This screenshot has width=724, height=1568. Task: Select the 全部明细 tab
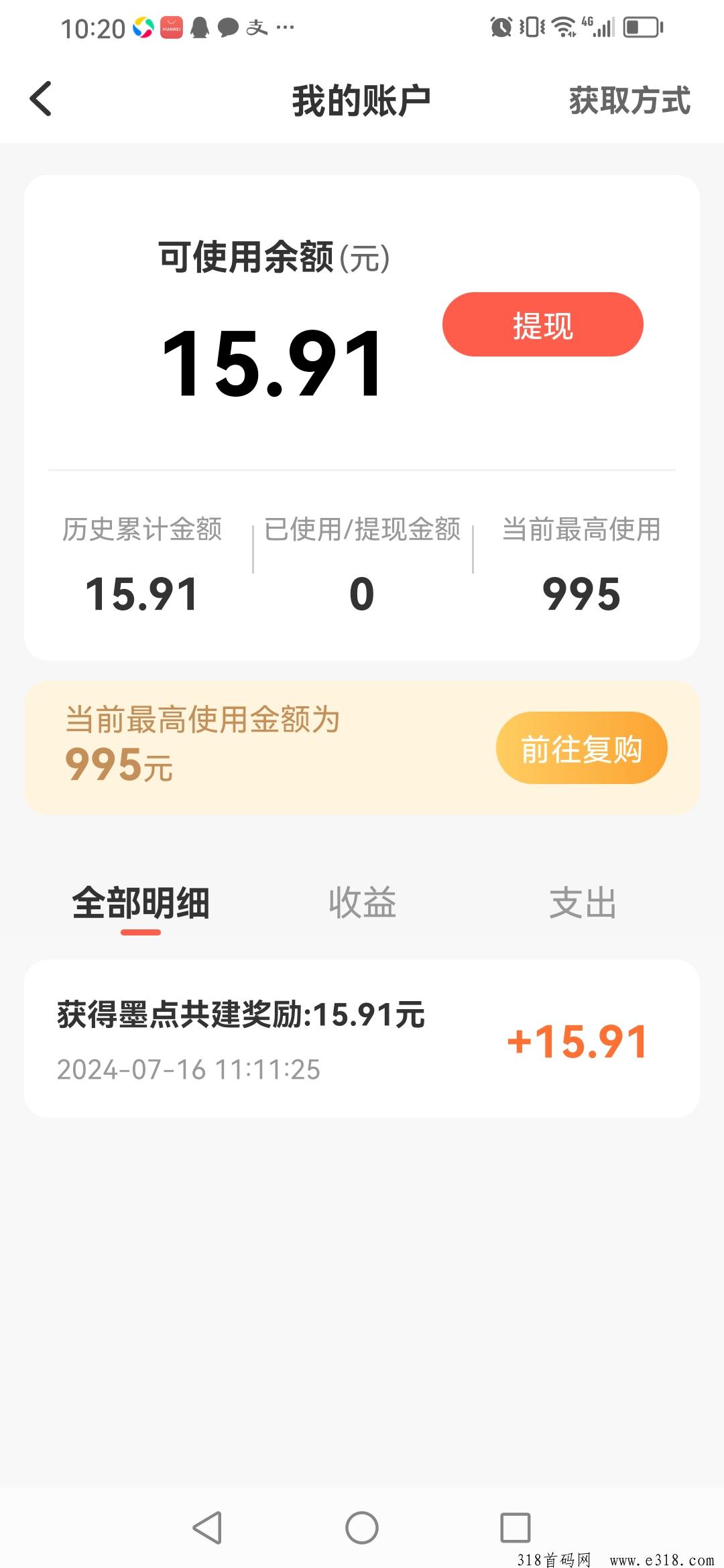[x=141, y=903]
